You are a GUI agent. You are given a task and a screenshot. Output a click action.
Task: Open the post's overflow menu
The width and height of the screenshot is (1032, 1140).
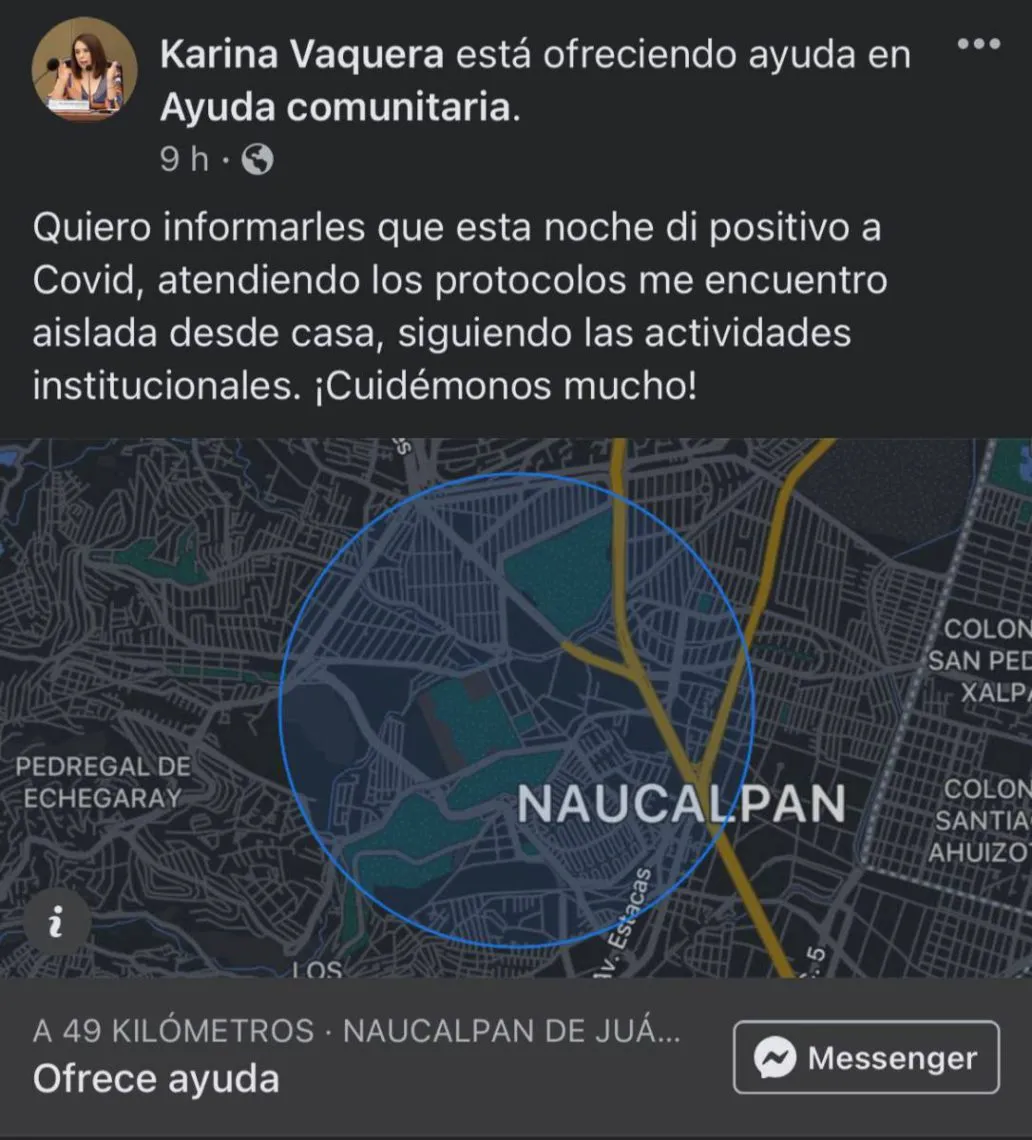point(978,44)
